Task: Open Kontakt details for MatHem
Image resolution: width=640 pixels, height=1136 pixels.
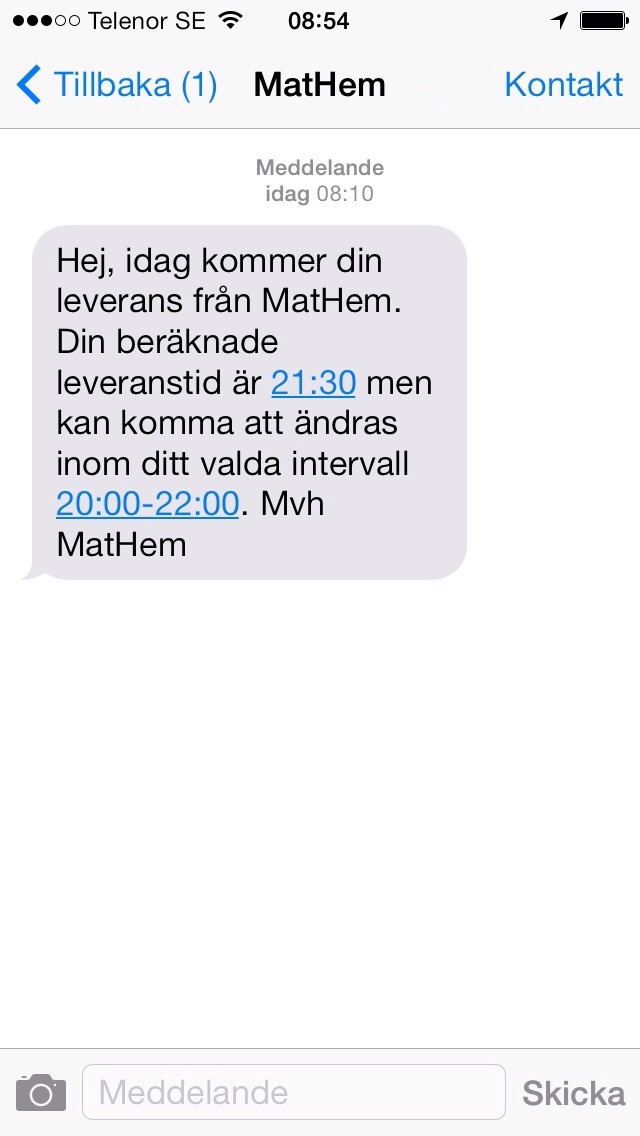Action: point(563,85)
